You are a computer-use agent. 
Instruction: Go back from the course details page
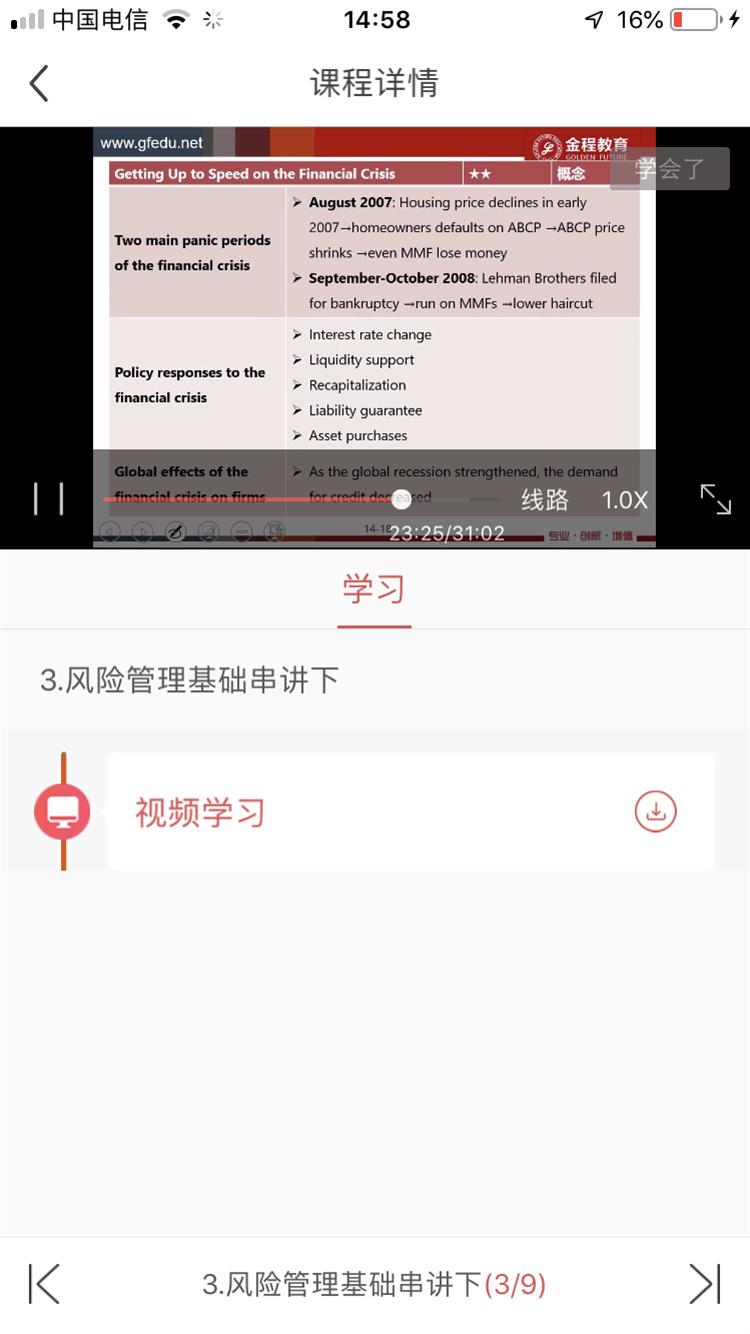coord(39,83)
